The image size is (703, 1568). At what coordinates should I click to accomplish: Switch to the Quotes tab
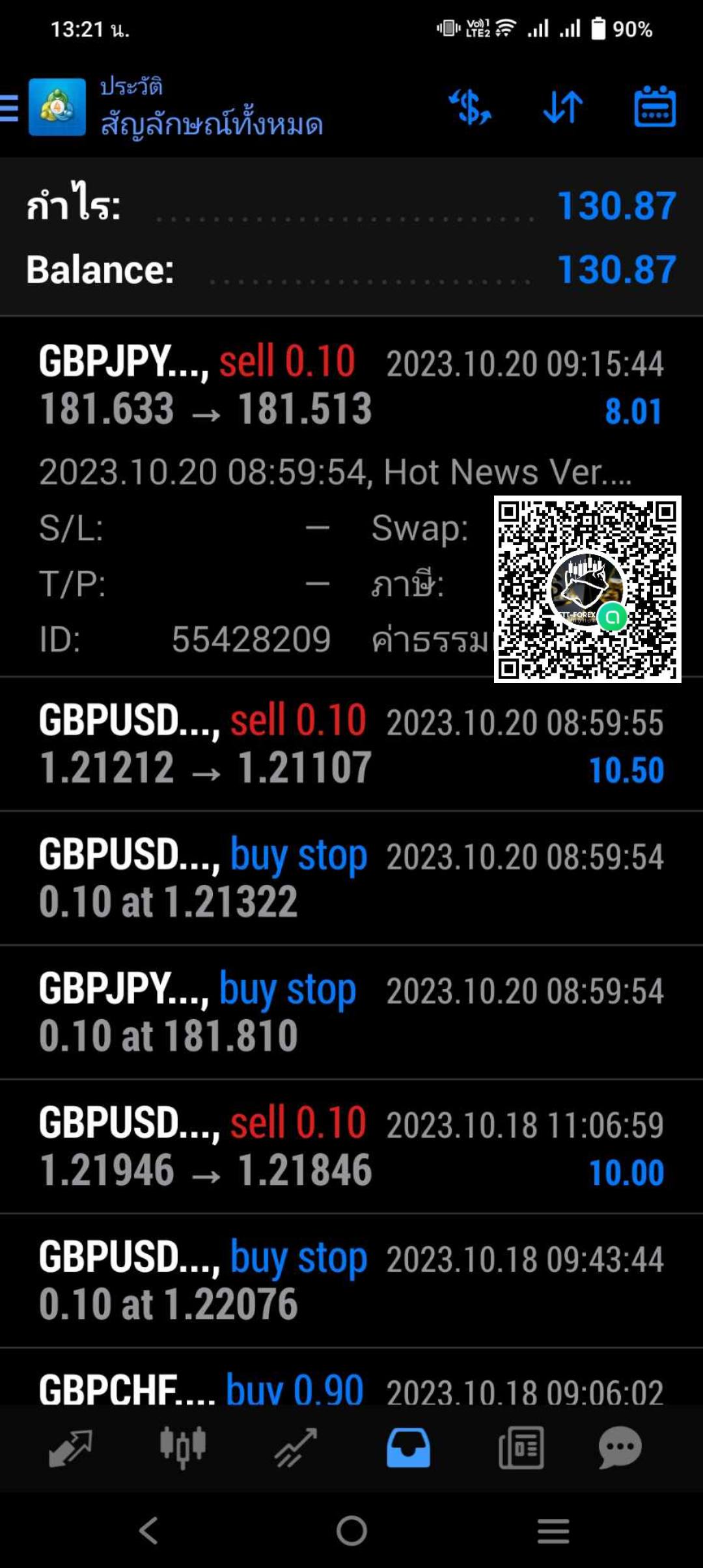click(70, 1448)
